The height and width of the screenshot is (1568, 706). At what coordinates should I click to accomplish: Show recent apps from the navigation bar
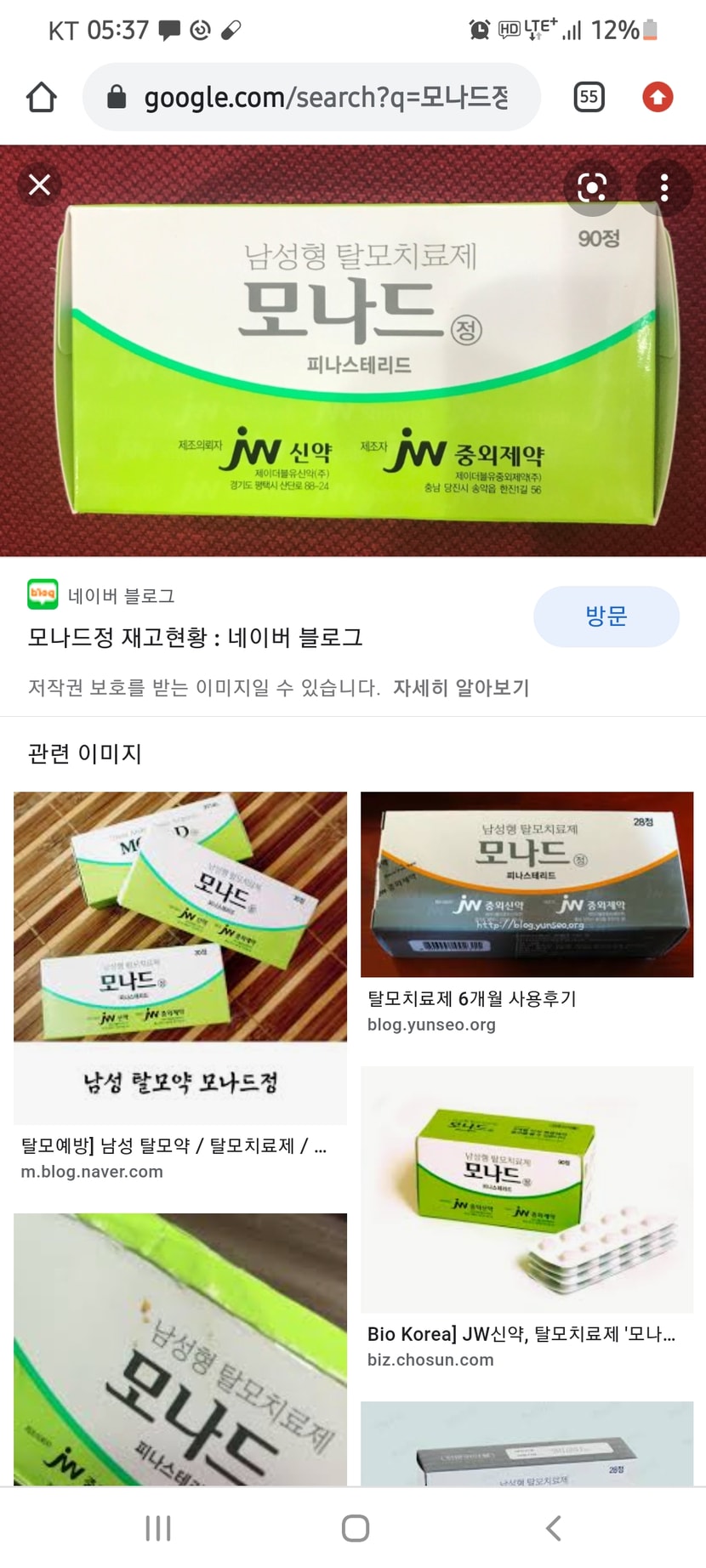point(158,1528)
